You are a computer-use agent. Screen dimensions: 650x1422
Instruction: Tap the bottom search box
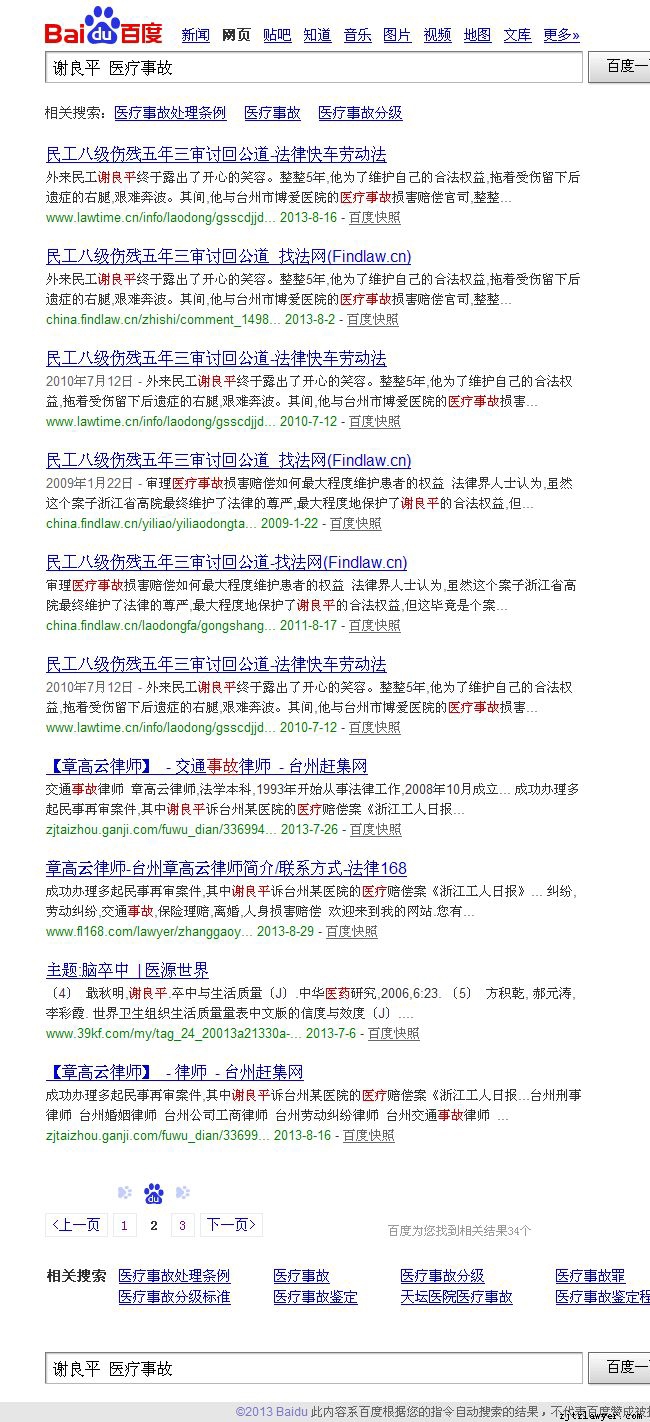click(x=314, y=1369)
